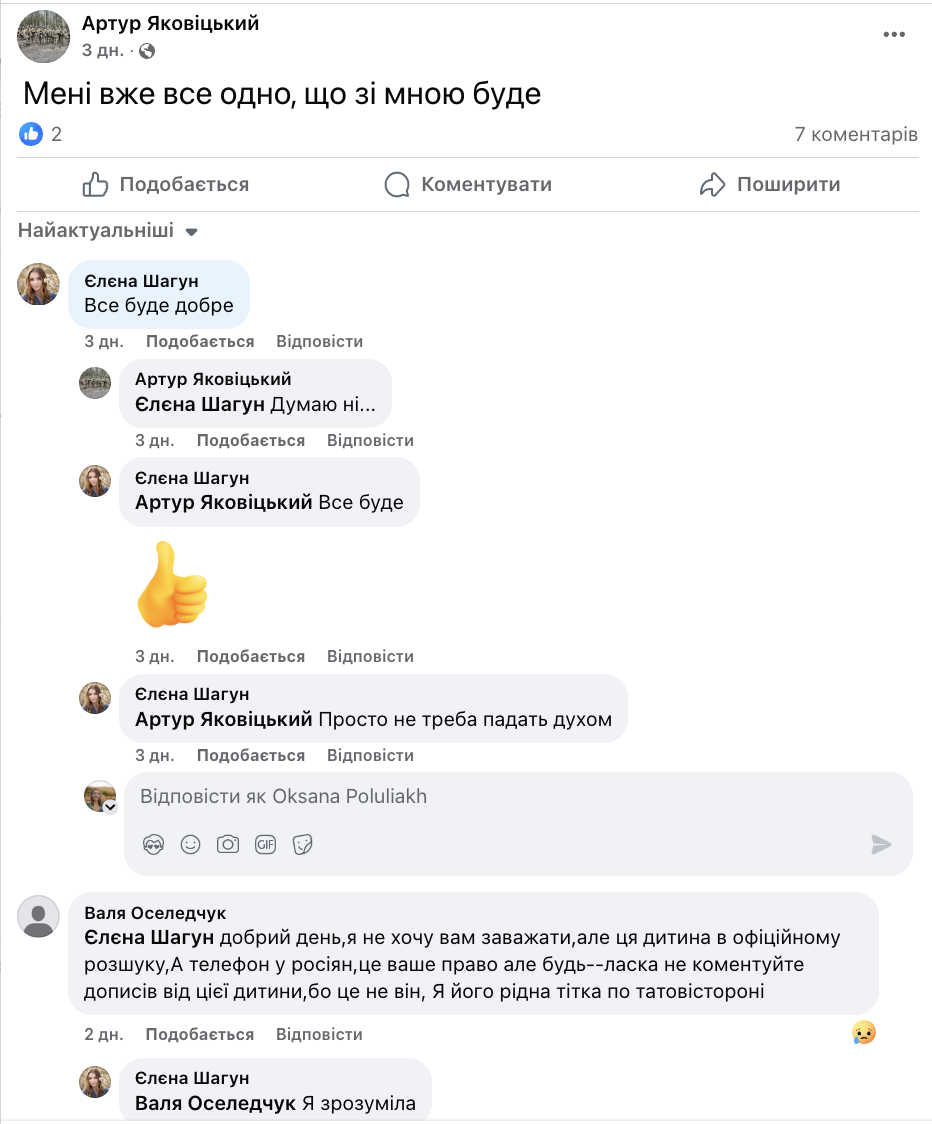Share the post via Поширити

coord(769,185)
